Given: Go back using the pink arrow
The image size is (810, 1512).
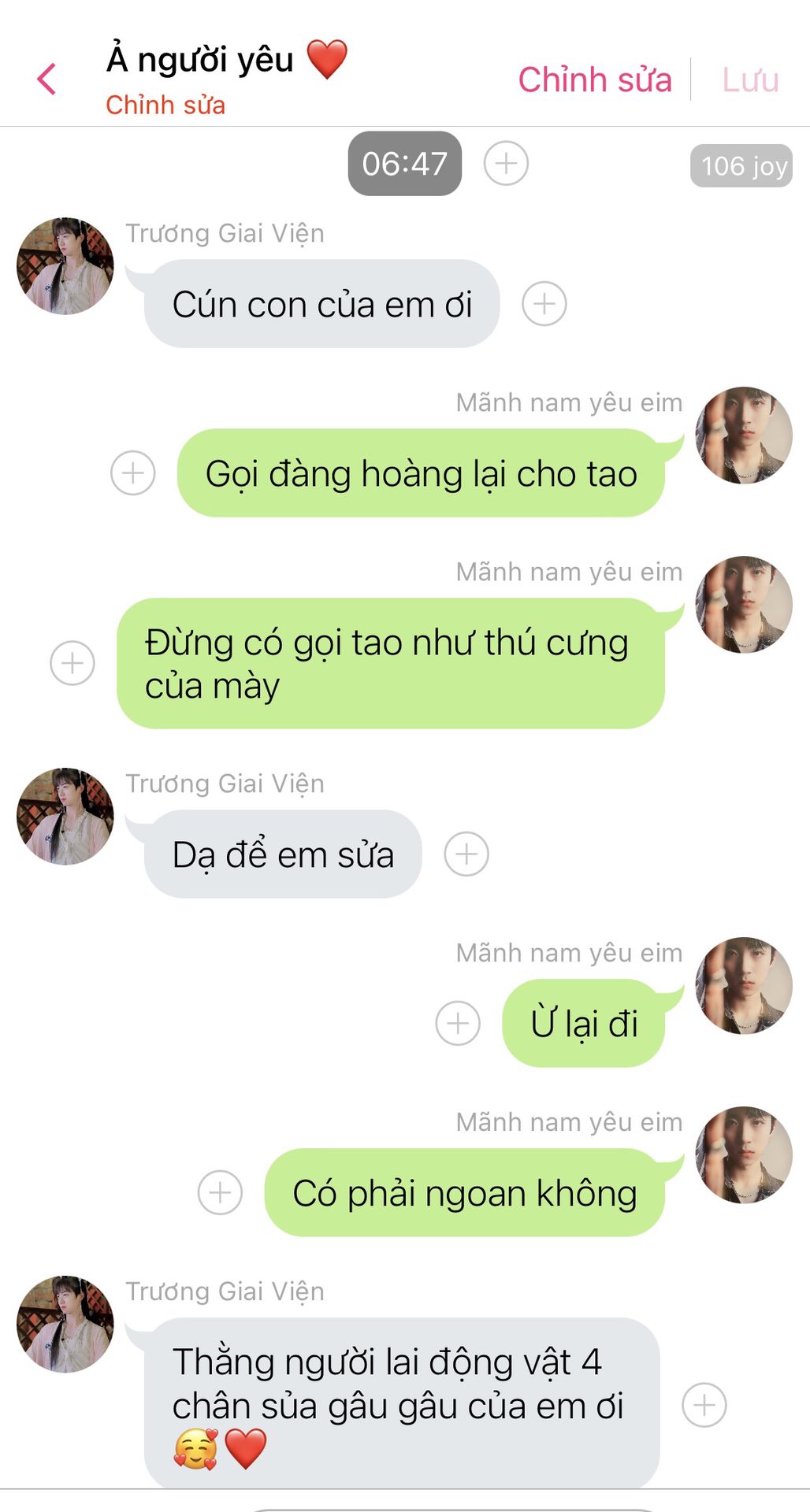Looking at the screenshot, I should [46, 79].
